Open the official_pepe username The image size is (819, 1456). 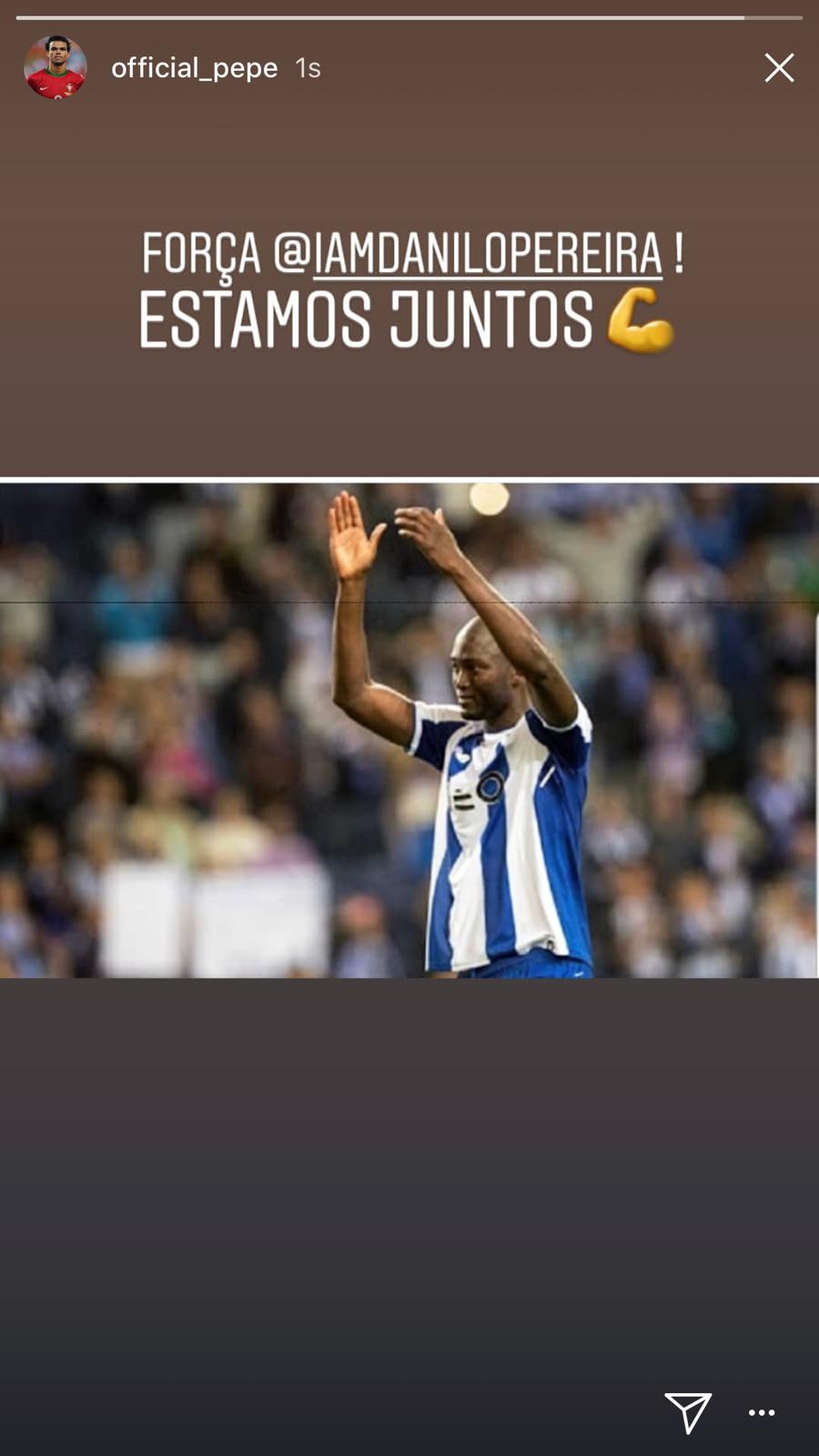(x=194, y=68)
